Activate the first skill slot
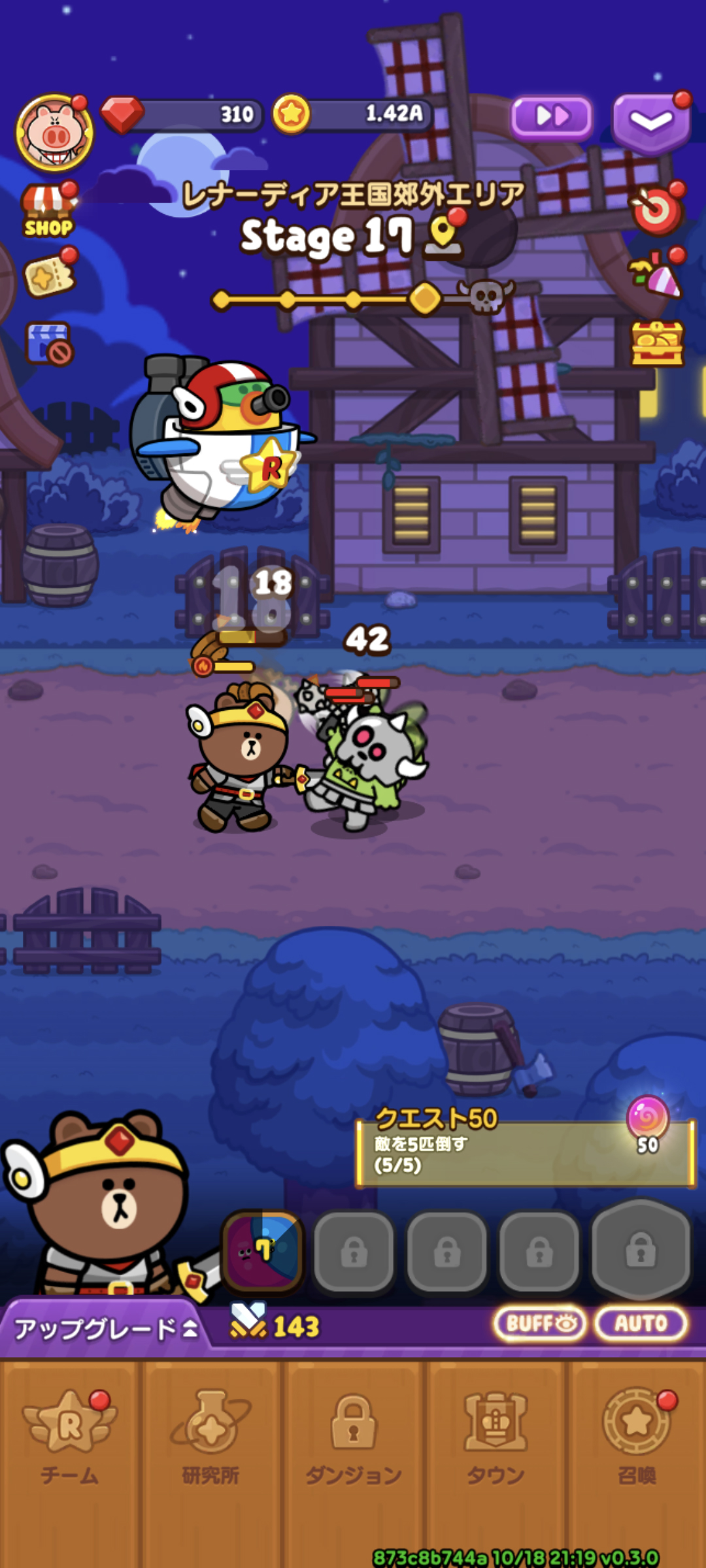Screen dimensions: 706x1568 (262, 1251)
